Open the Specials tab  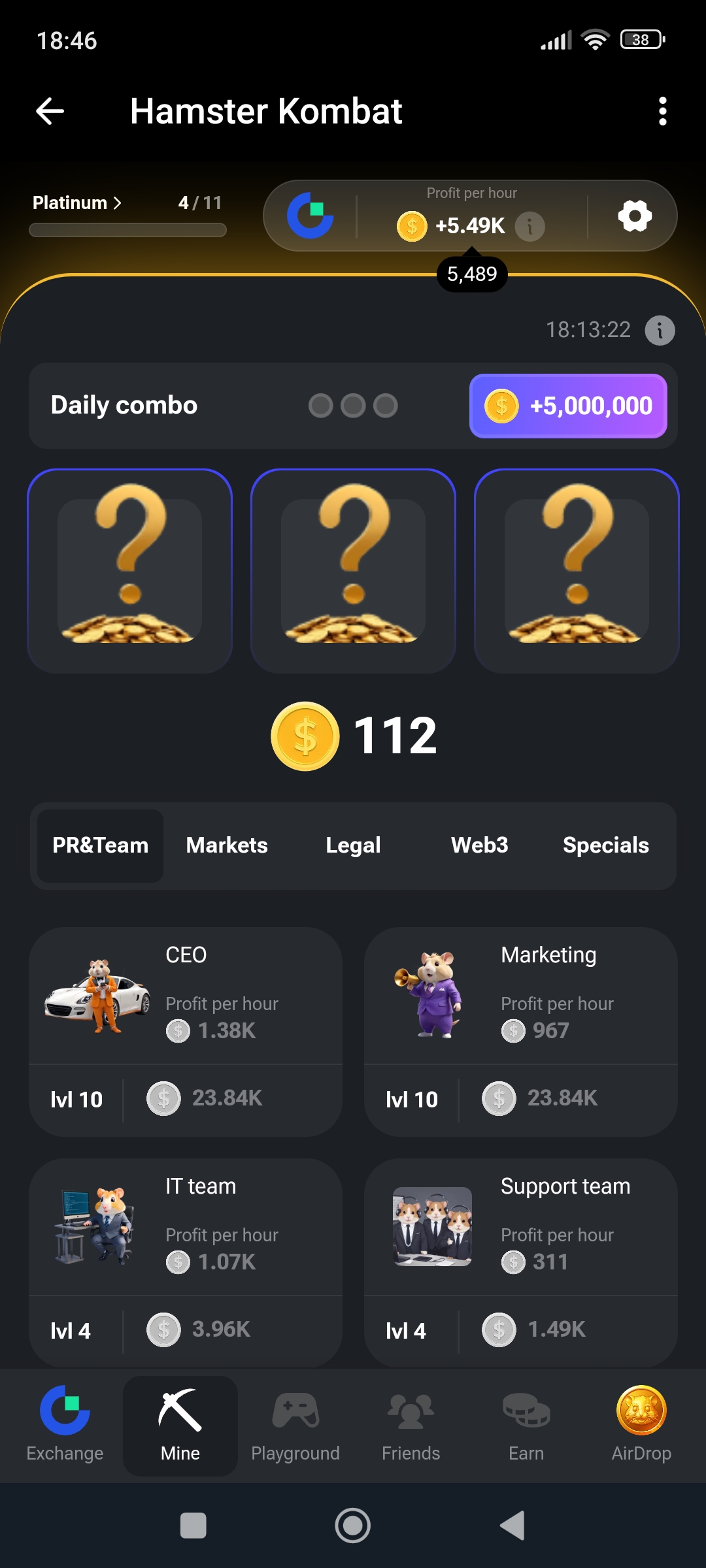pos(605,845)
